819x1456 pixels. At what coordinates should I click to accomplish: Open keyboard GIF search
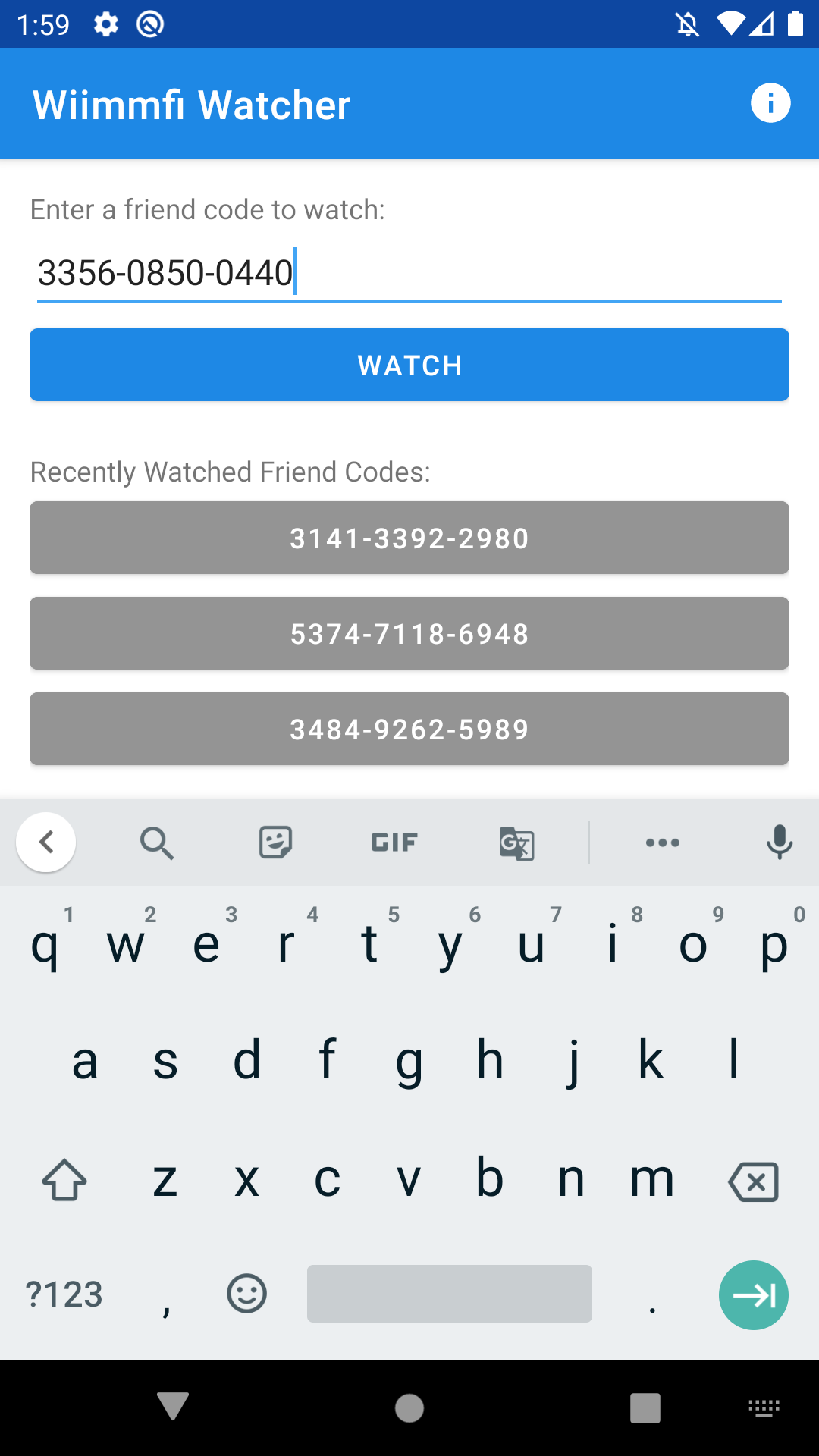click(x=394, y=842)
